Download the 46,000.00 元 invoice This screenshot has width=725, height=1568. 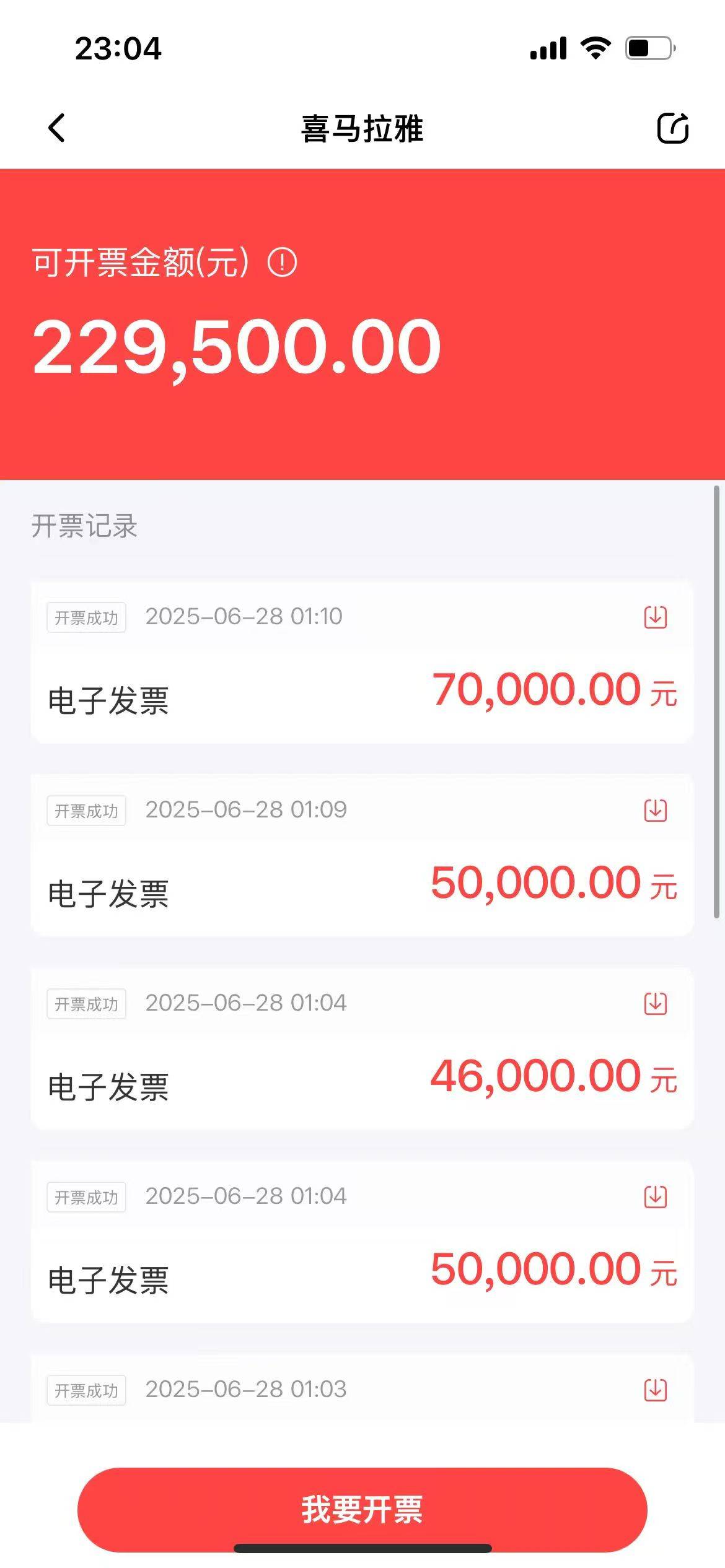click(x=655, y=1003)
